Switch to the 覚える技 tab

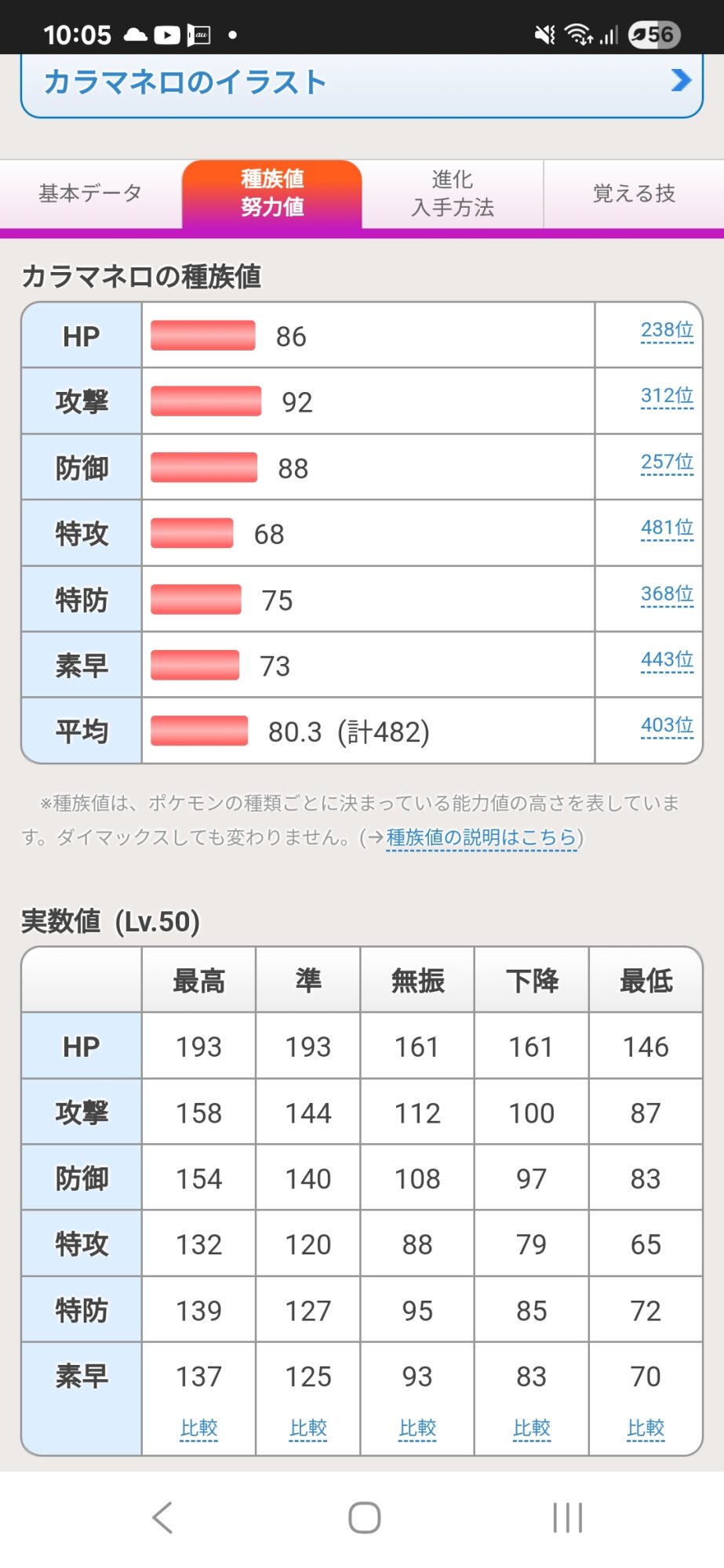coord(634,194)
